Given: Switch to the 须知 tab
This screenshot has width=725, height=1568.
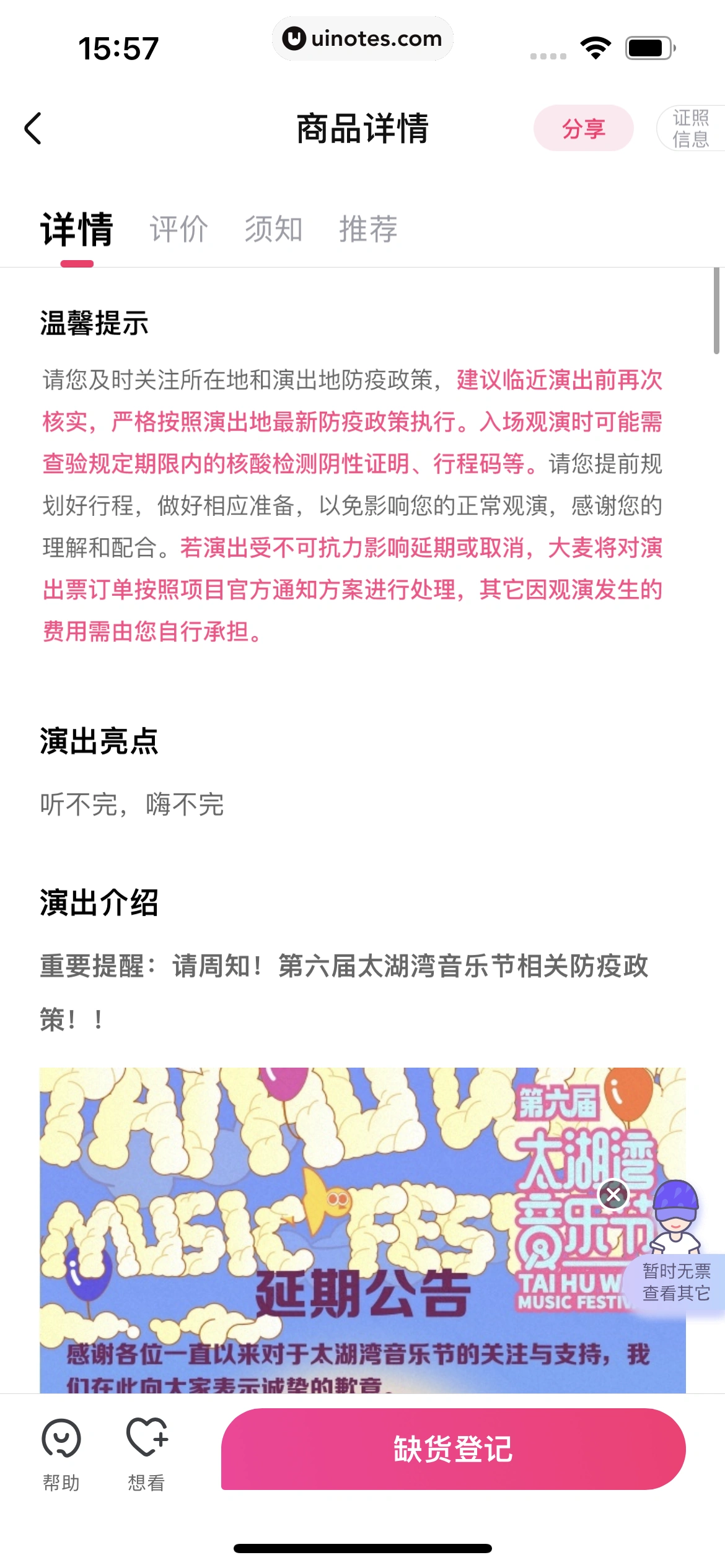Looking at the screenshot, I should point(273,229).
